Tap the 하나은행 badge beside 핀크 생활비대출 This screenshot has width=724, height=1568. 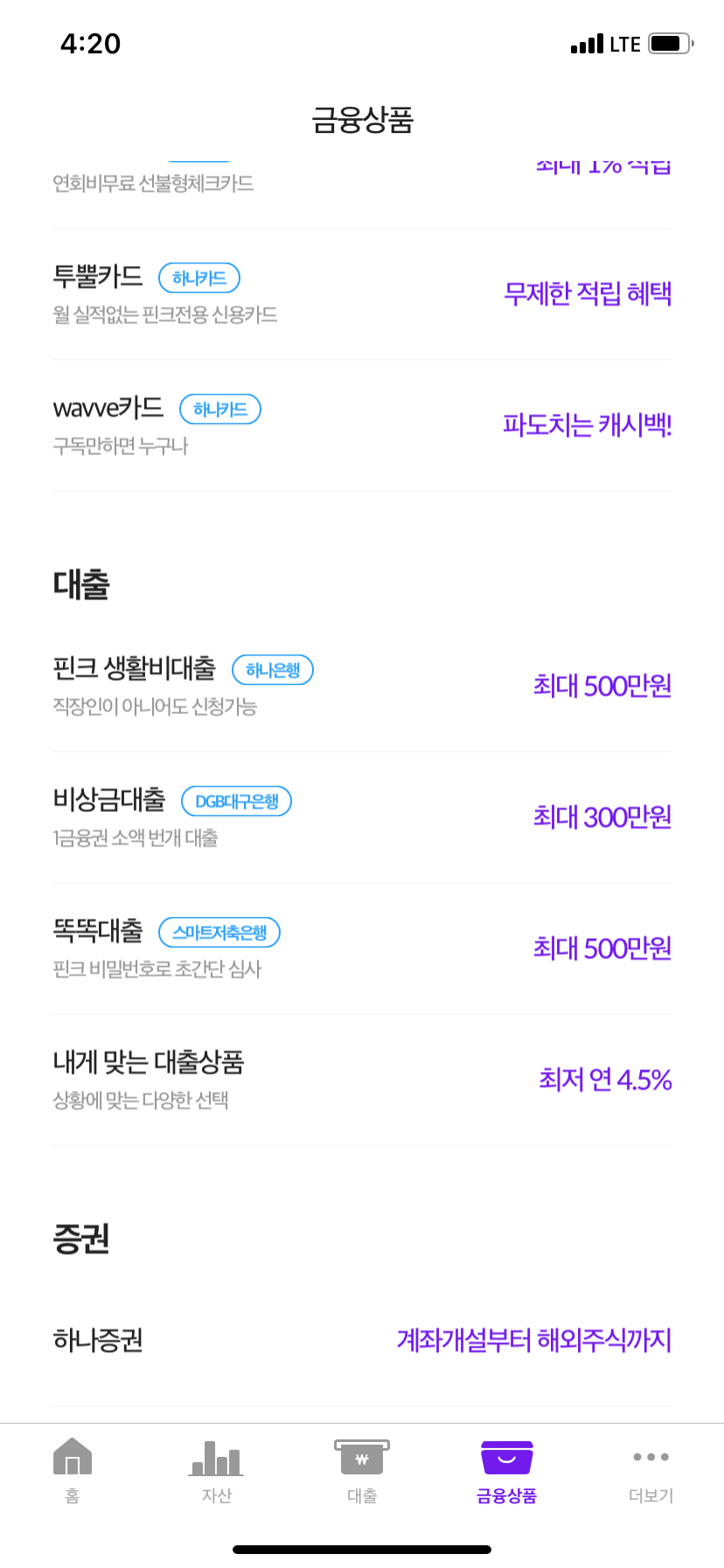[x=273, y=669]
